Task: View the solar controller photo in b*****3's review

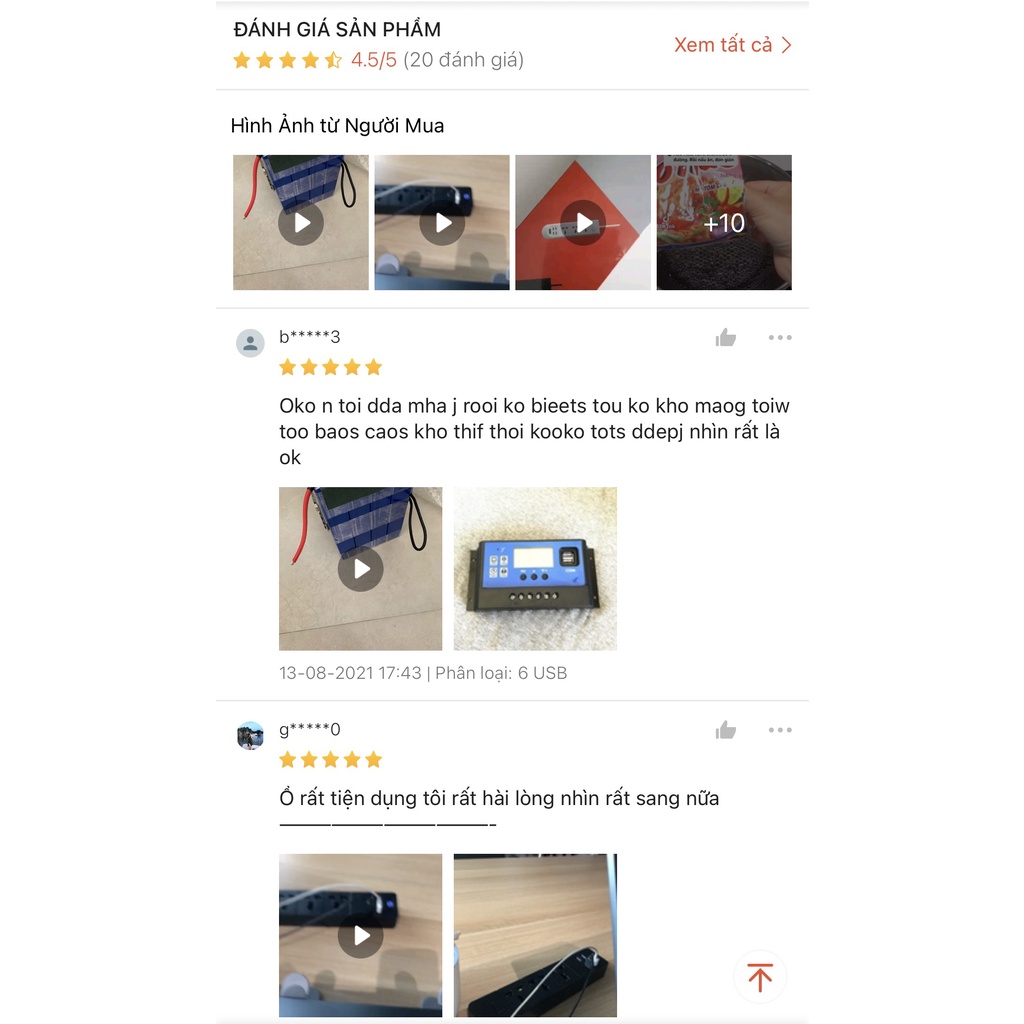Action: (535, 569)
